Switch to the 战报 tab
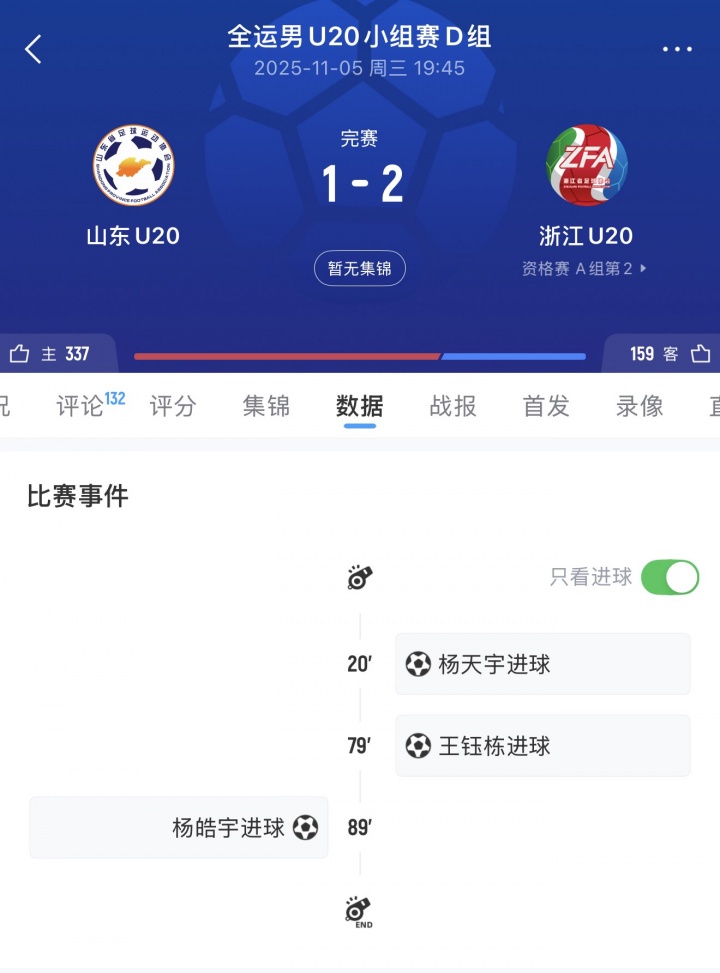This screenshot has height=973, width=720. (452, 406)
